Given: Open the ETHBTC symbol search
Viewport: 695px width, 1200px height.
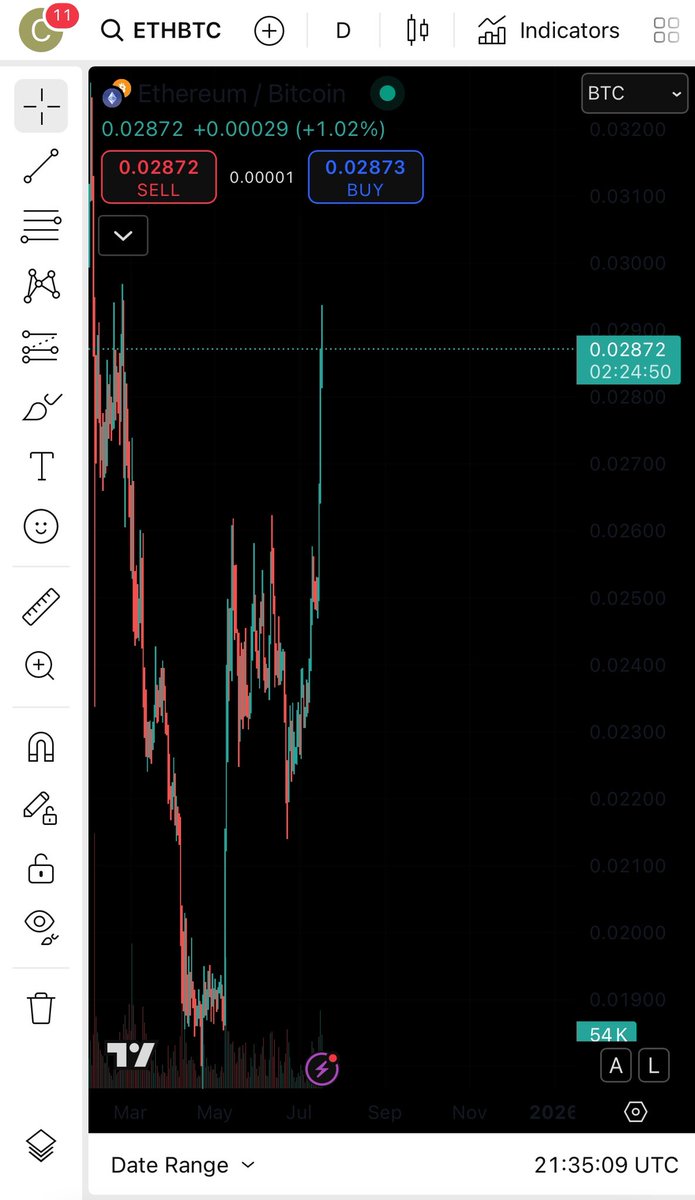Looking at the screenshot, I should click(x=160, y=31).
